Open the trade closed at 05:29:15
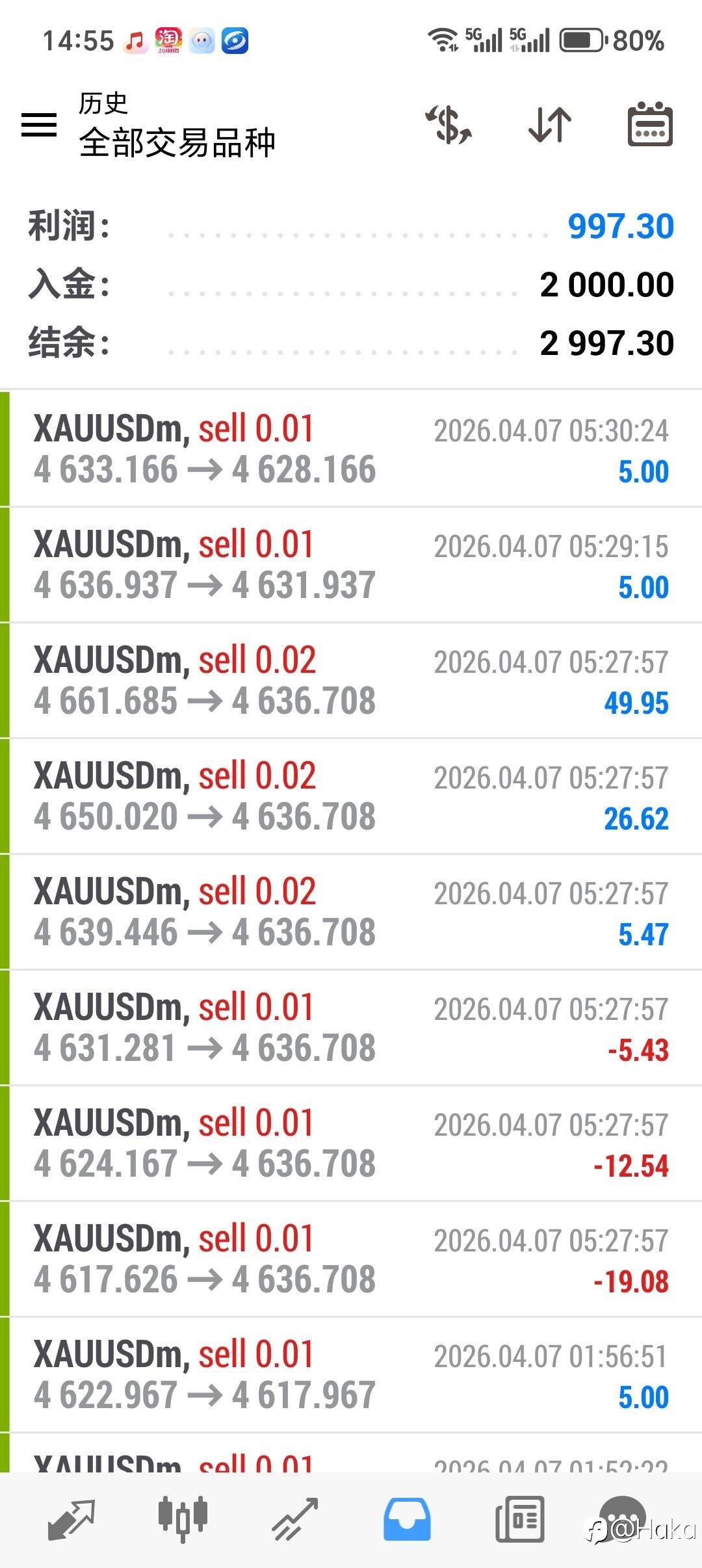The image size is (702, 1568). (x=351, y=565)
